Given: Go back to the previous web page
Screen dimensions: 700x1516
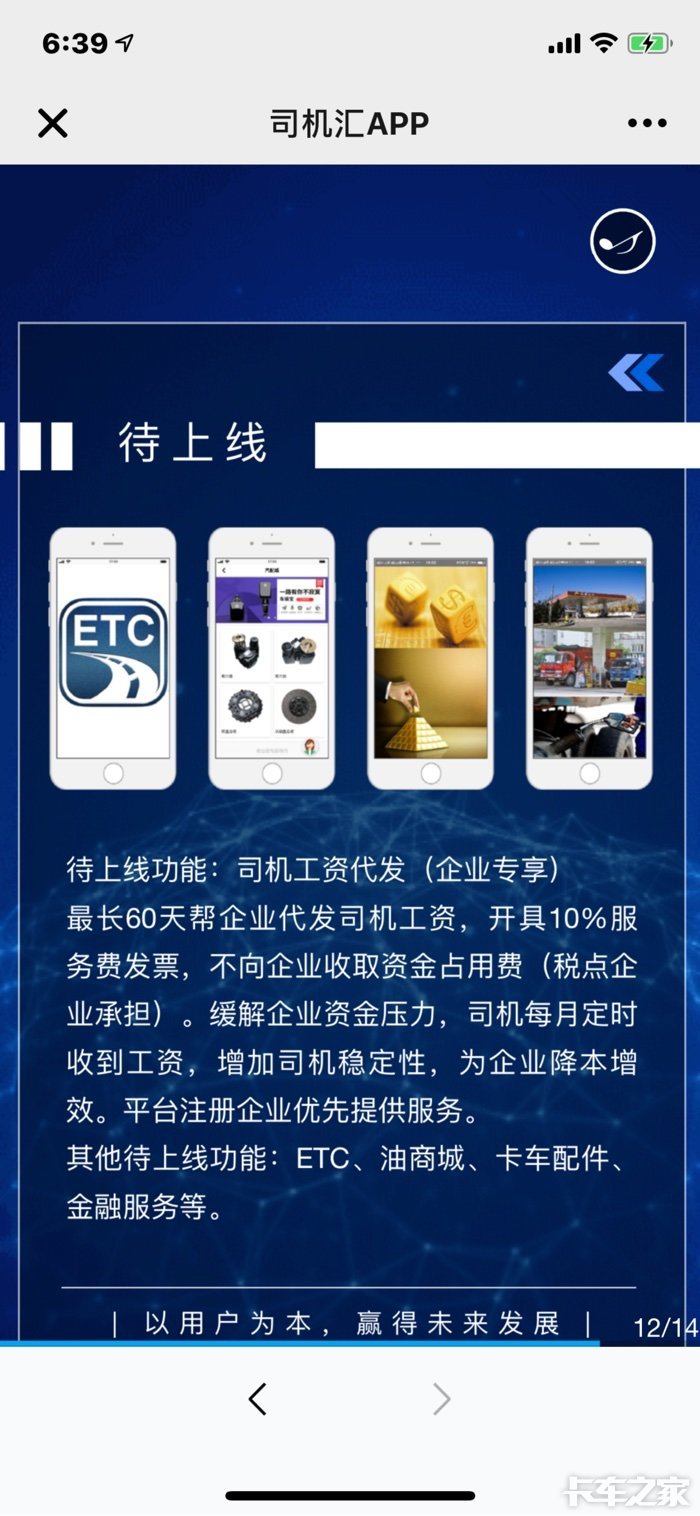Looking at the screenshot, I should coord(258,1398).
